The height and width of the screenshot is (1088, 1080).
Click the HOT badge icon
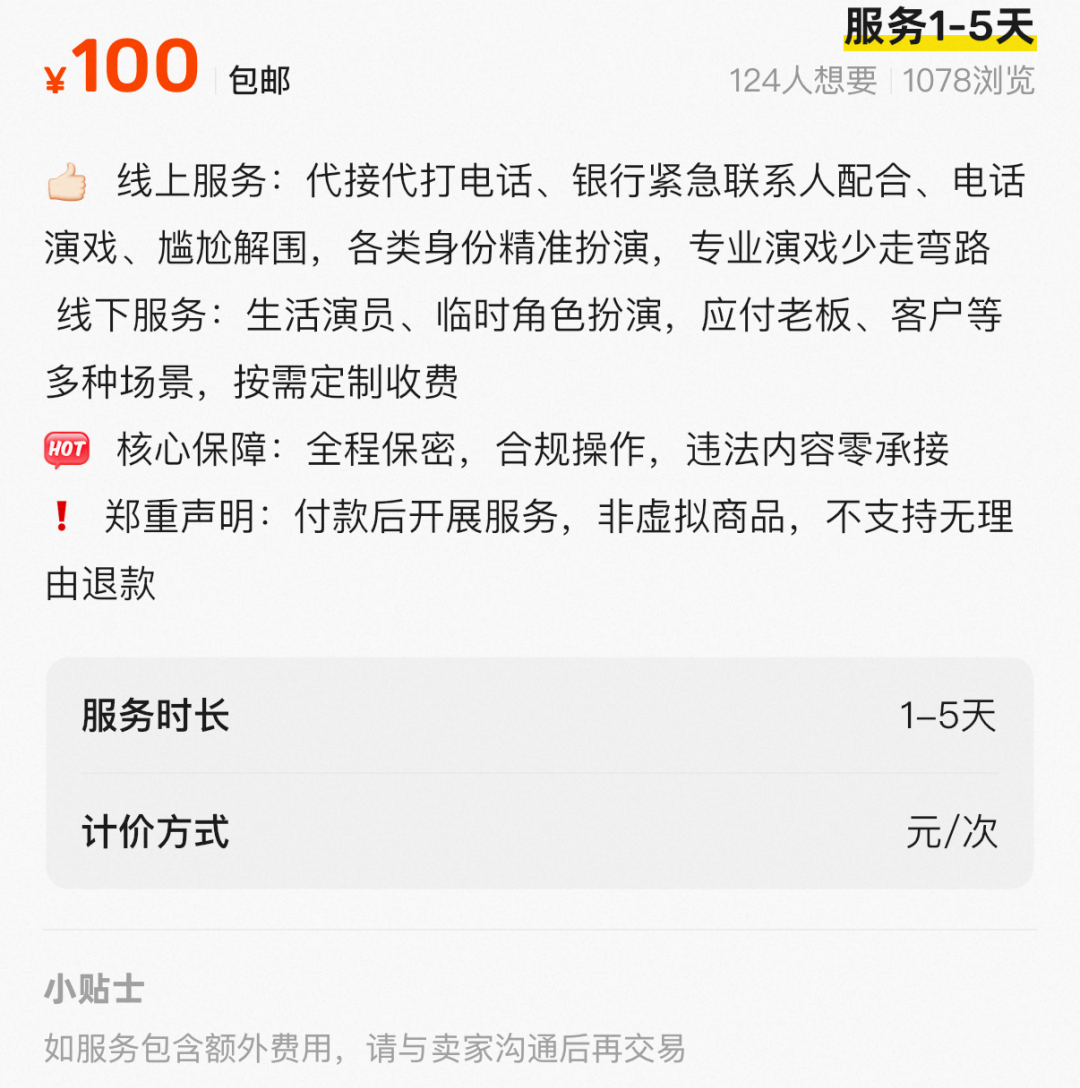coord(67,448)
